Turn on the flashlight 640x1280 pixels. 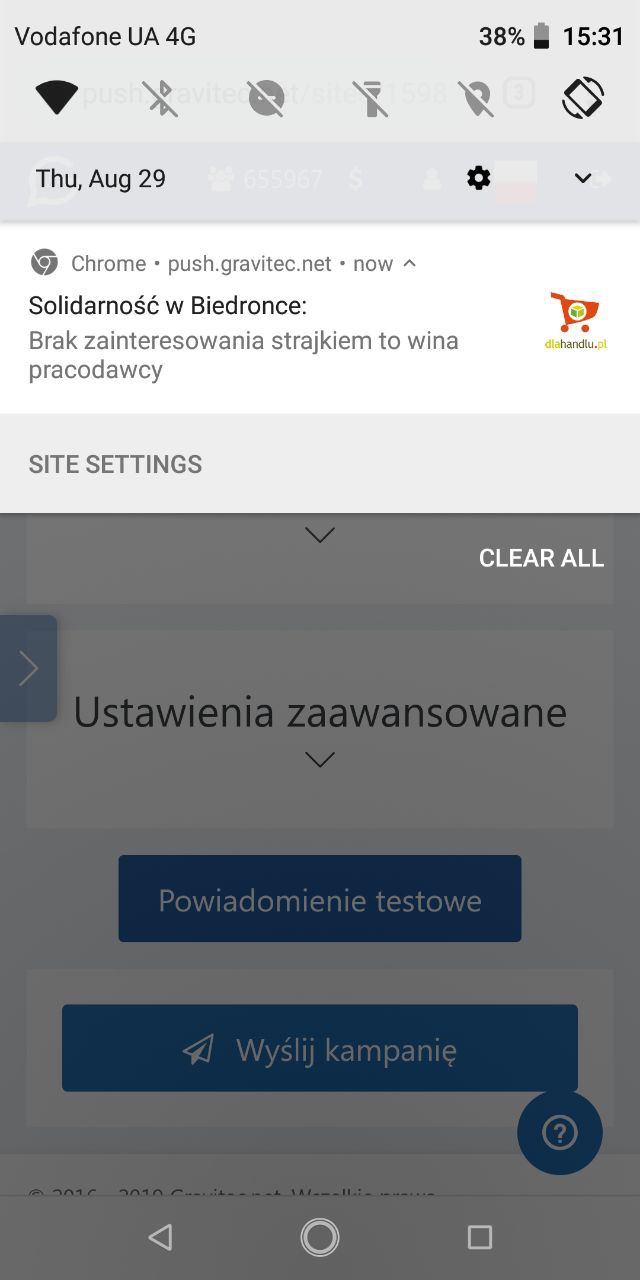click(x=371, y=97)
